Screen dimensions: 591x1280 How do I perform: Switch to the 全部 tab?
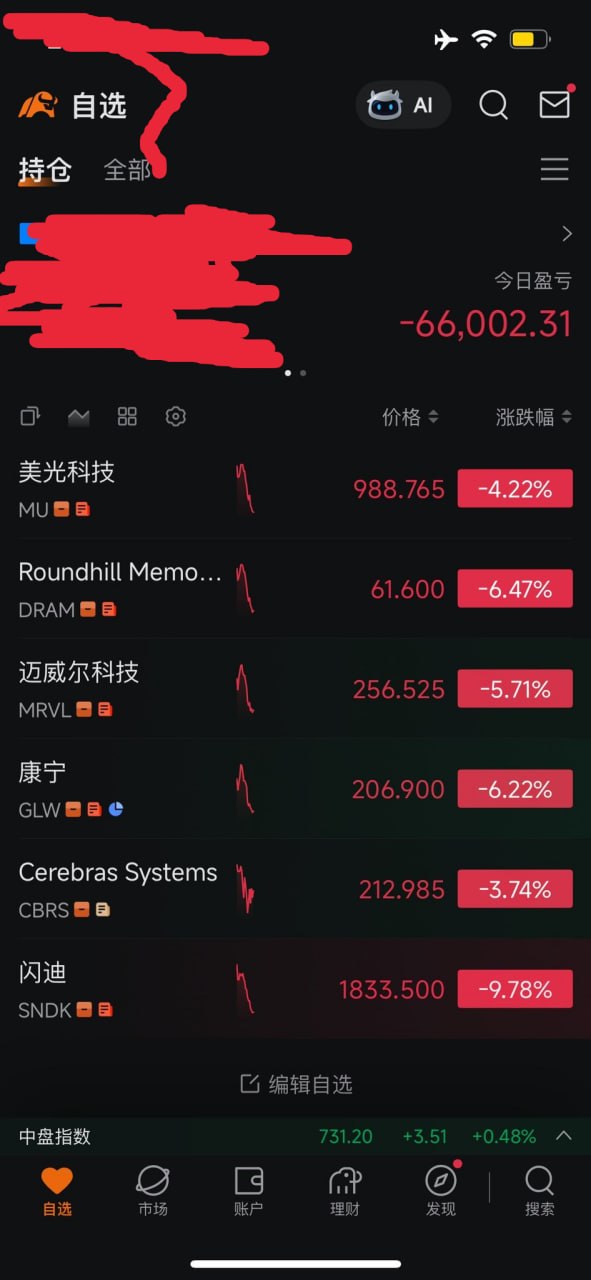pyautogui.click(x=127, y=170)
